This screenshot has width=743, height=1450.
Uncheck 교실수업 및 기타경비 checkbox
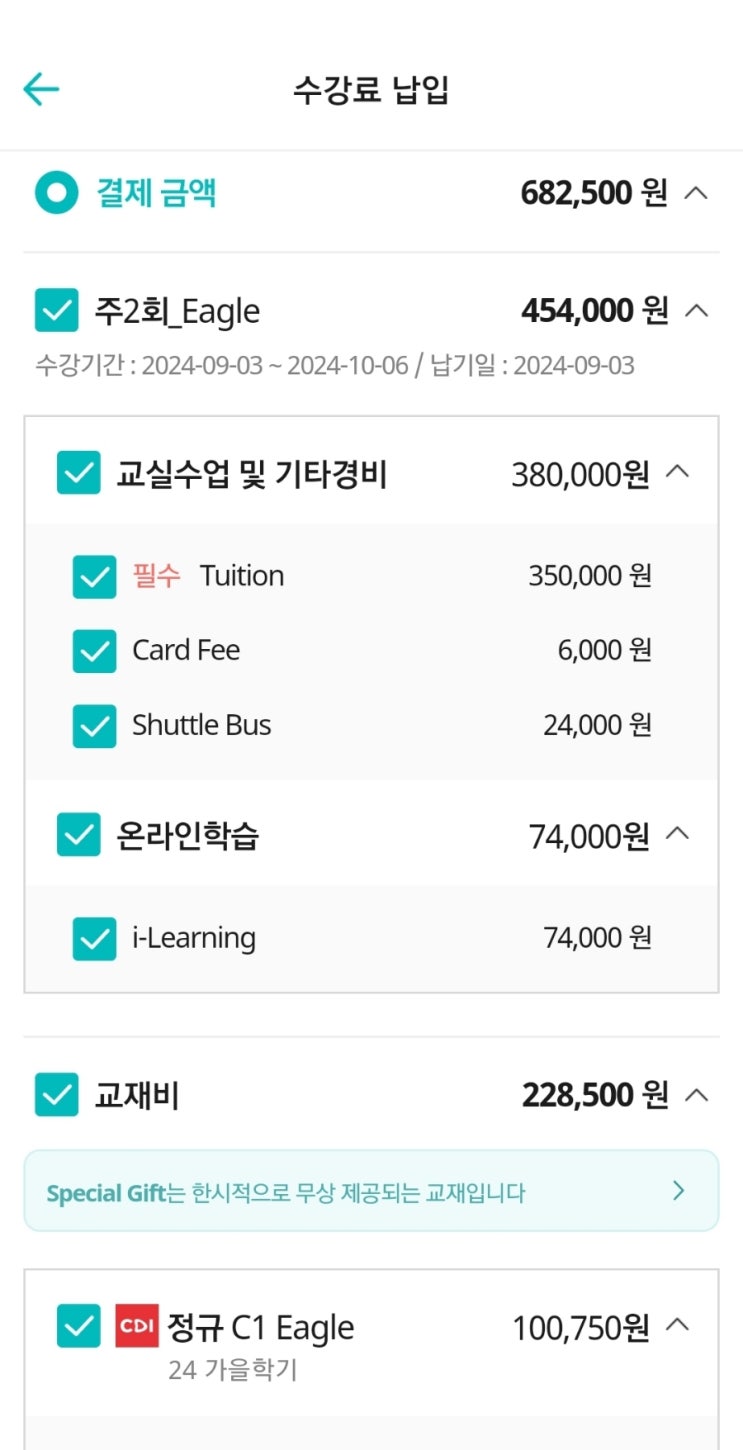coord(79,473)
